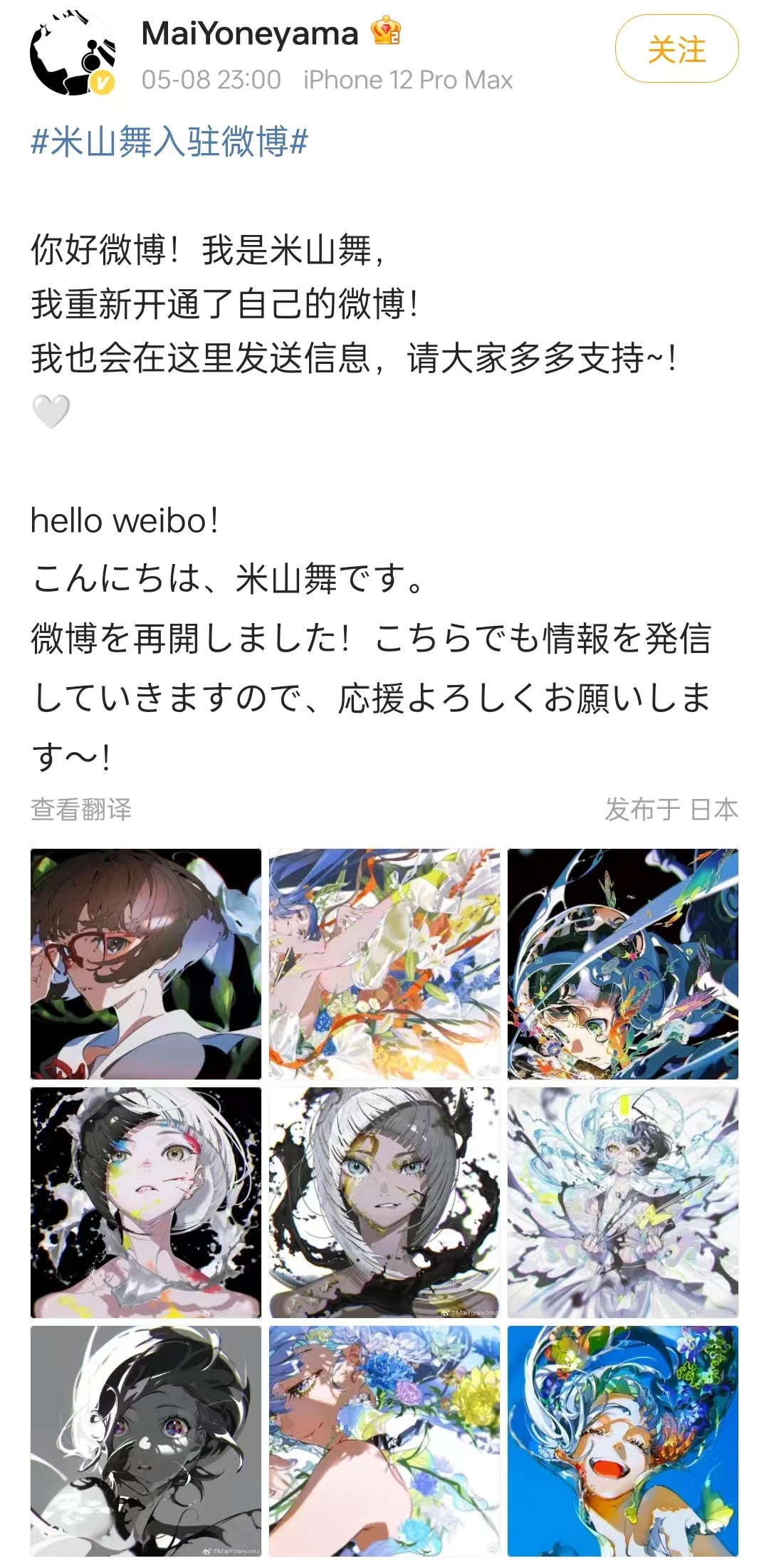Open the MaiYoneyama username link
This screenshot has width=769, height=1568.
[249, 33]
